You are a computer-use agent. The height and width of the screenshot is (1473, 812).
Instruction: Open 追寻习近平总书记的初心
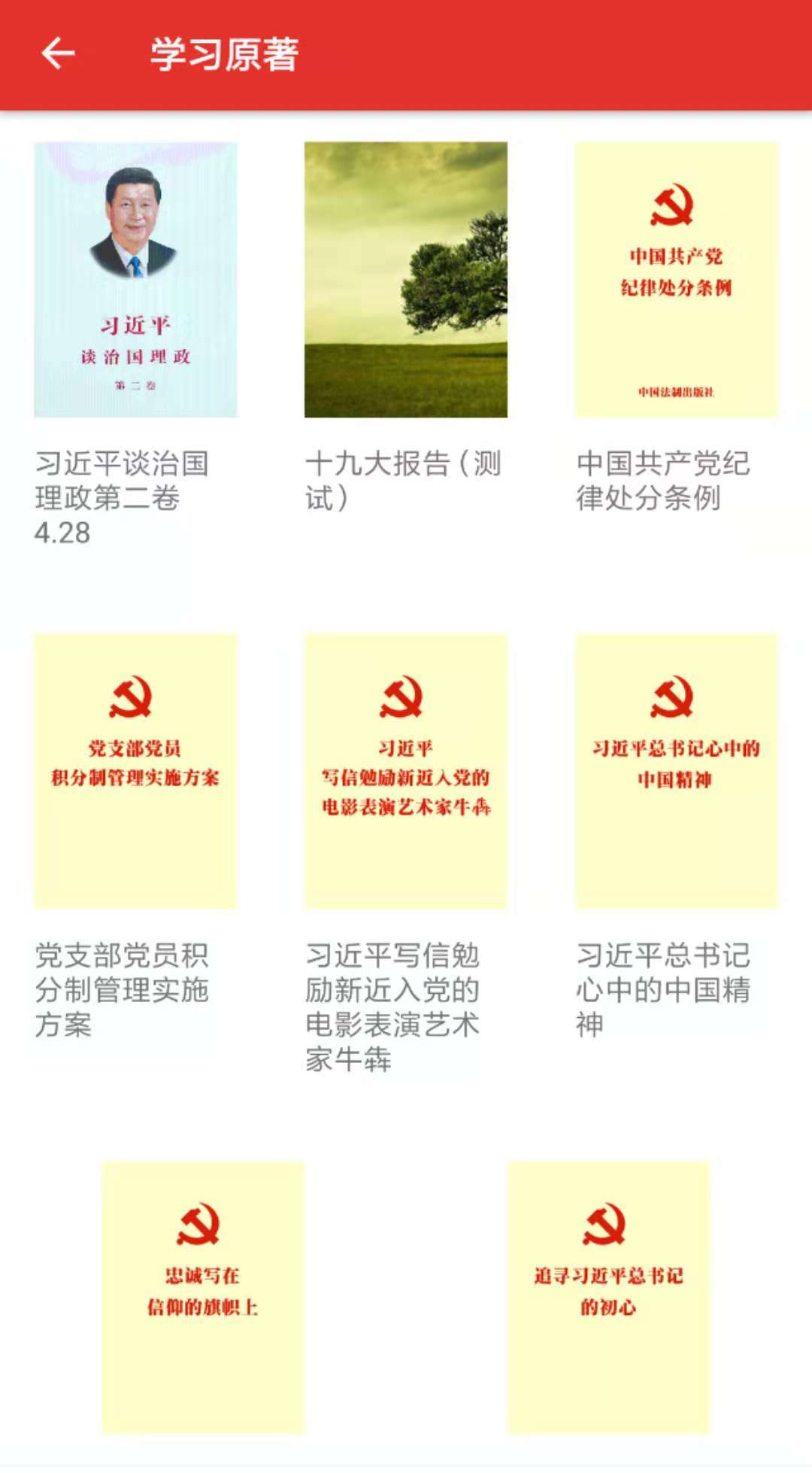coord(609,1298)
